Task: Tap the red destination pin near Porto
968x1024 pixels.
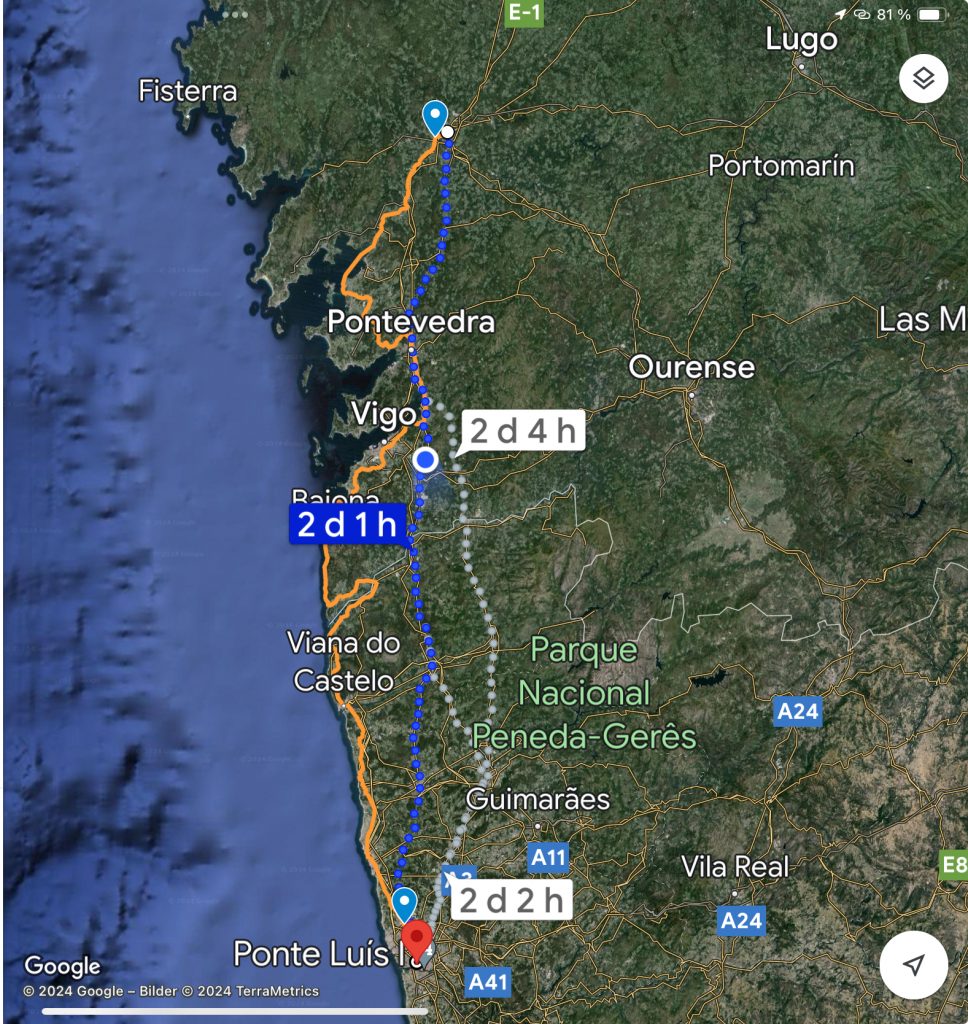Action: [417, 940]
